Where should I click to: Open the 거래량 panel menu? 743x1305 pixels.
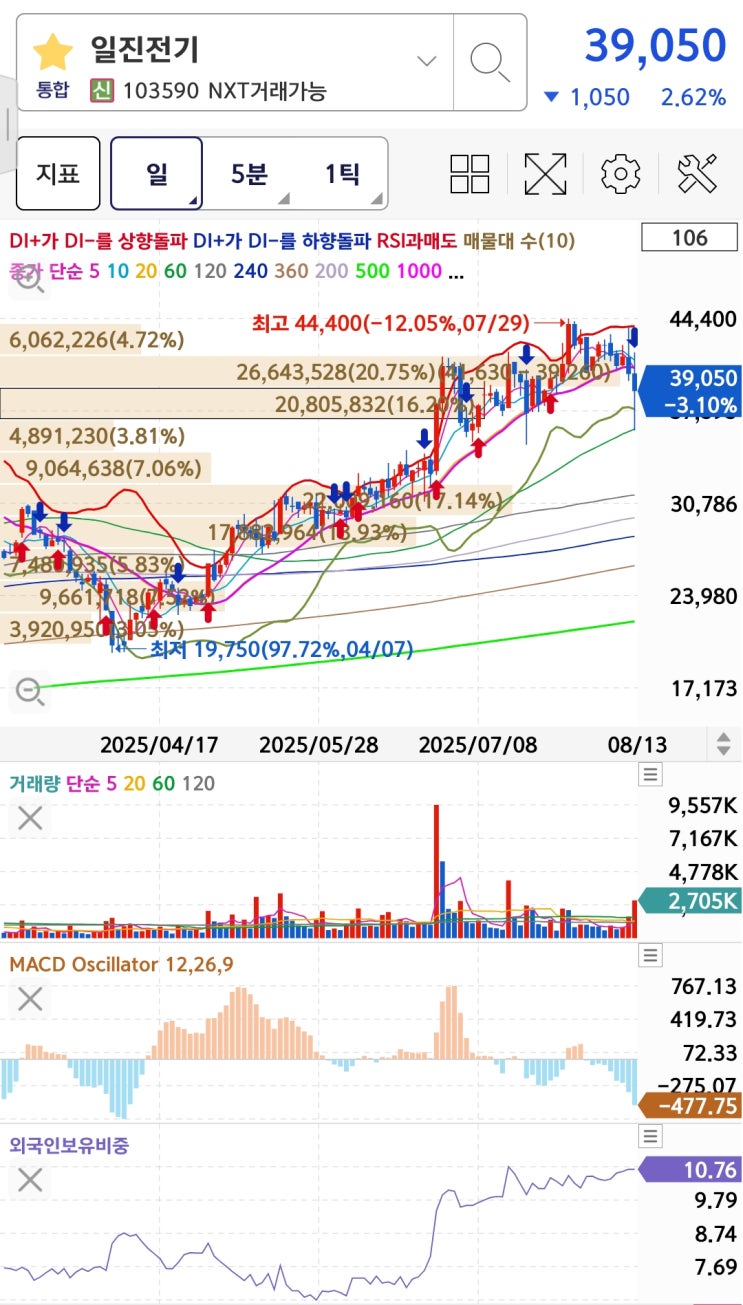[x=651, y=774]
